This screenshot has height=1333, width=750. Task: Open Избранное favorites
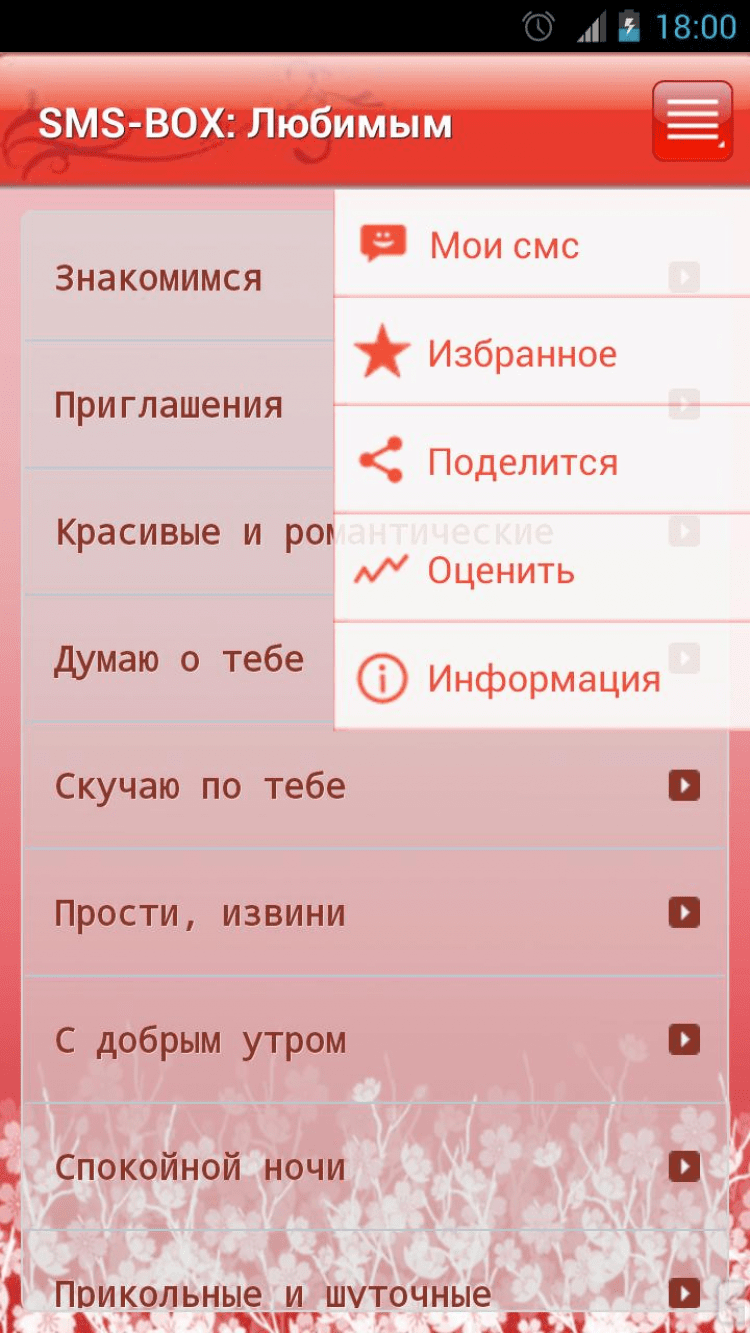tap(521, 354)
